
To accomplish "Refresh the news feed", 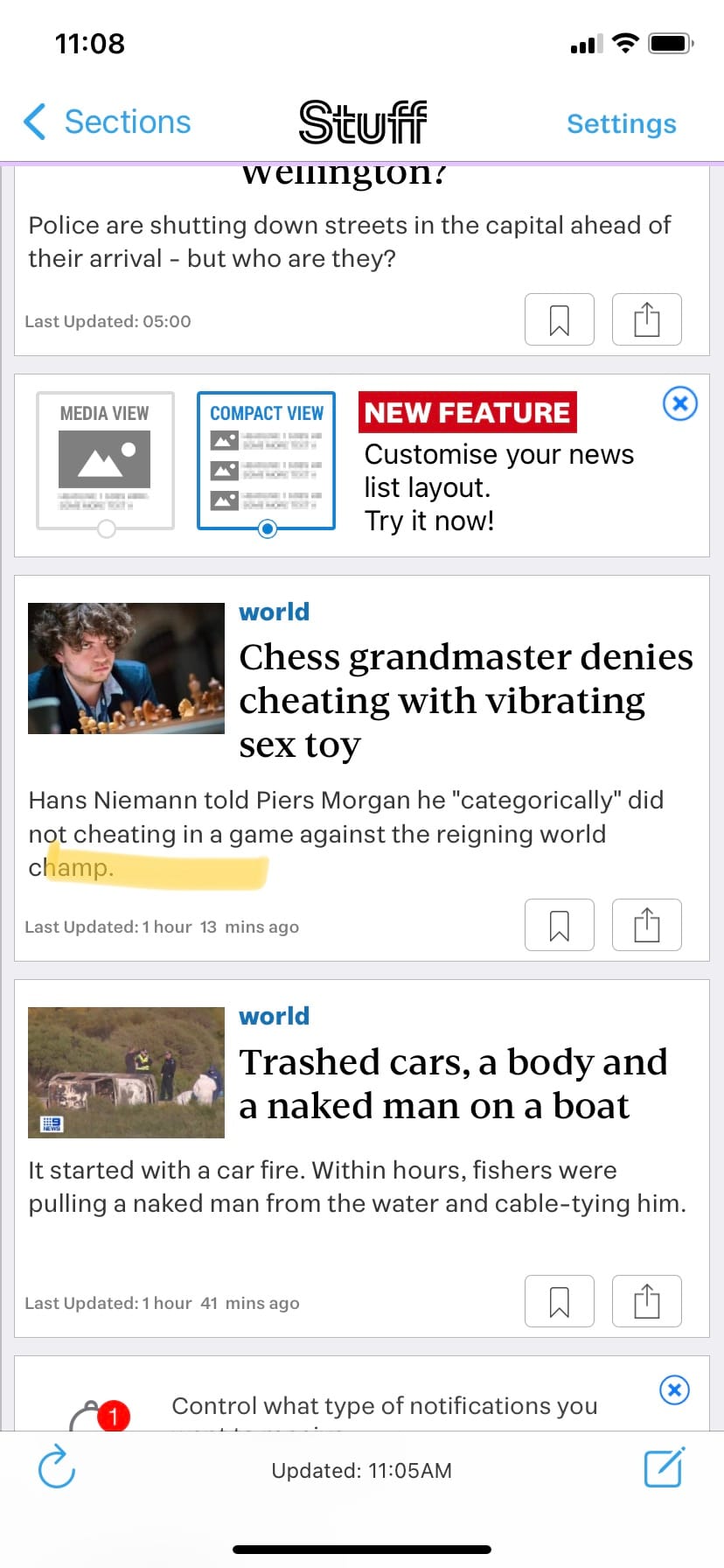I will click(x=57, y=1466).
